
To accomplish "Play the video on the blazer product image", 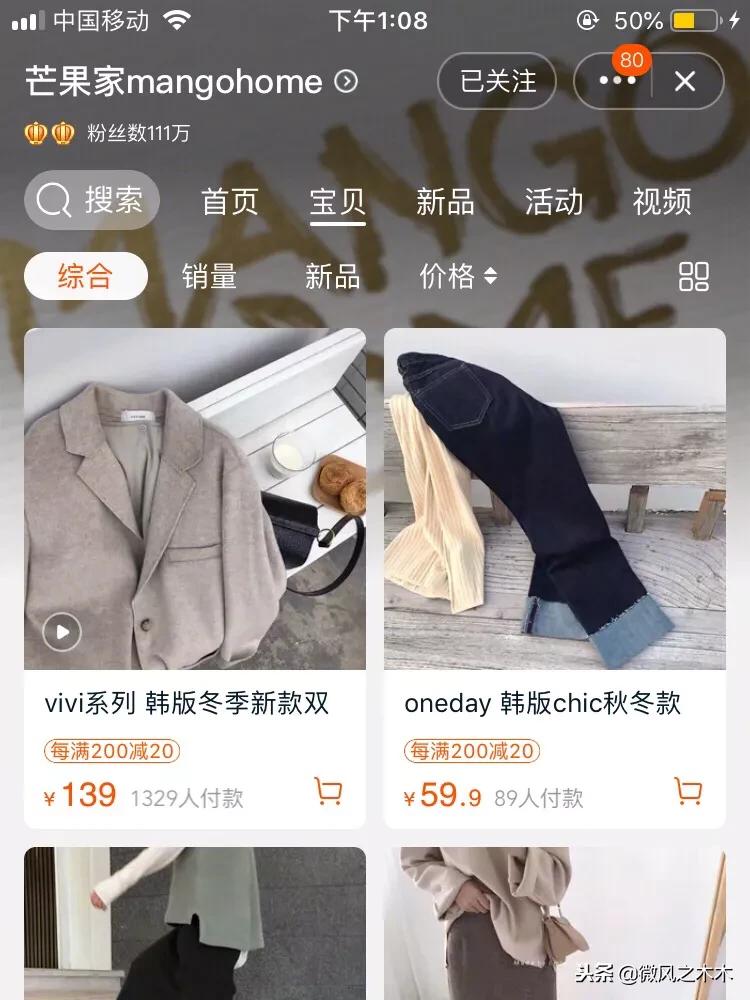I will [x=62, y=631].
